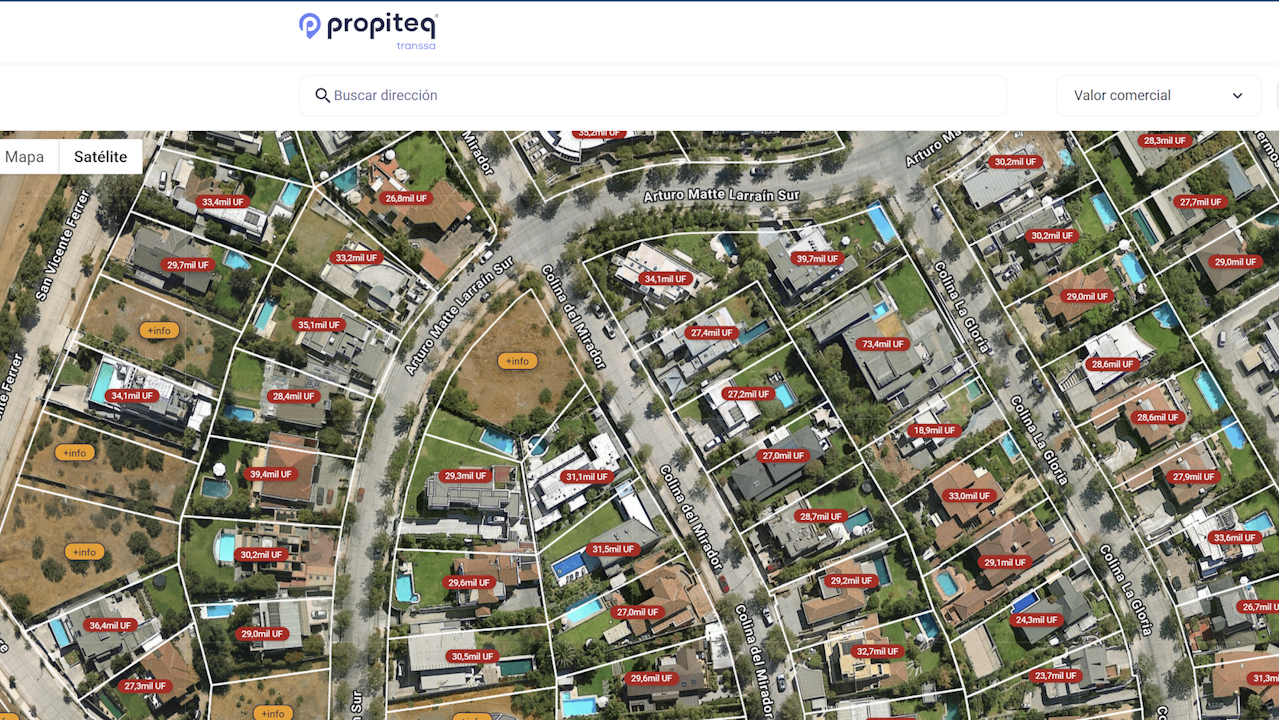Screen dimensions: 1279x720
Task: Select the Satélite map view
Action: point(100,157)
